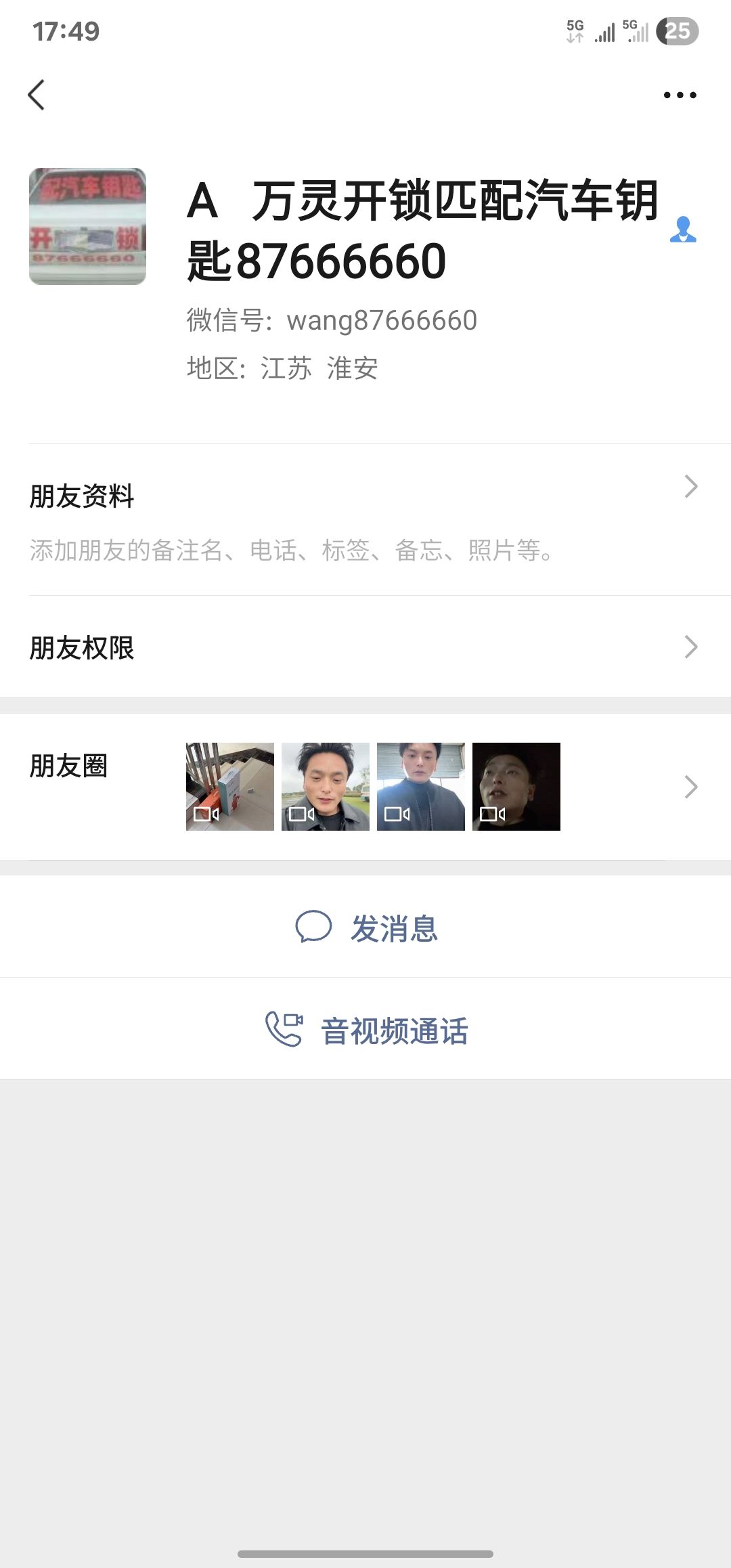Open the 朋友圈 moments row
The width and height of the screenshot is (731, 1568).
(365, 787)
